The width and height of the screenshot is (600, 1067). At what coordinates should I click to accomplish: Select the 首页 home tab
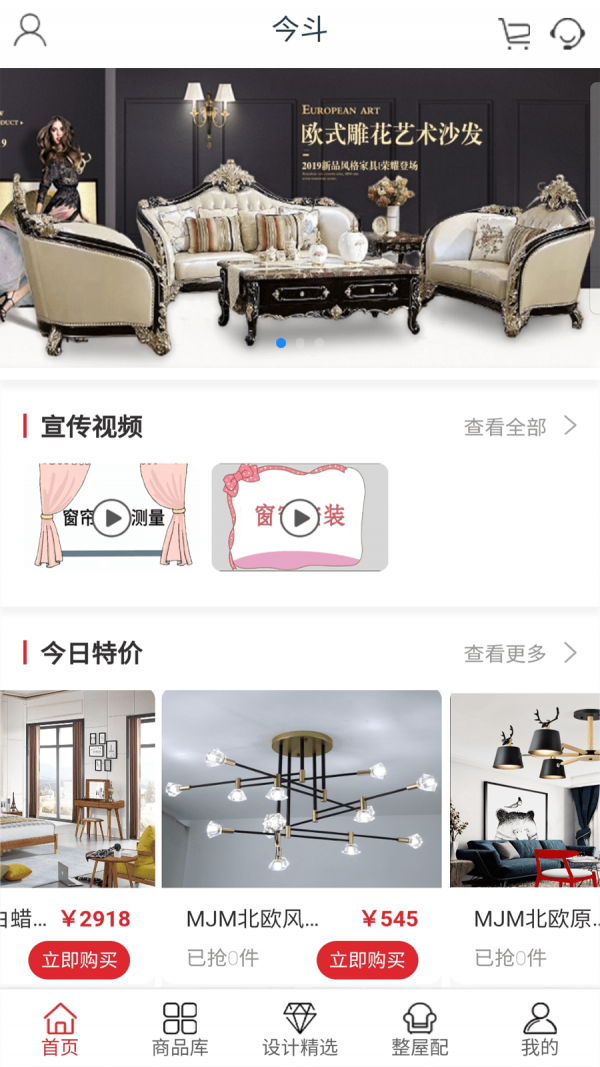[x=60, y=1030]
